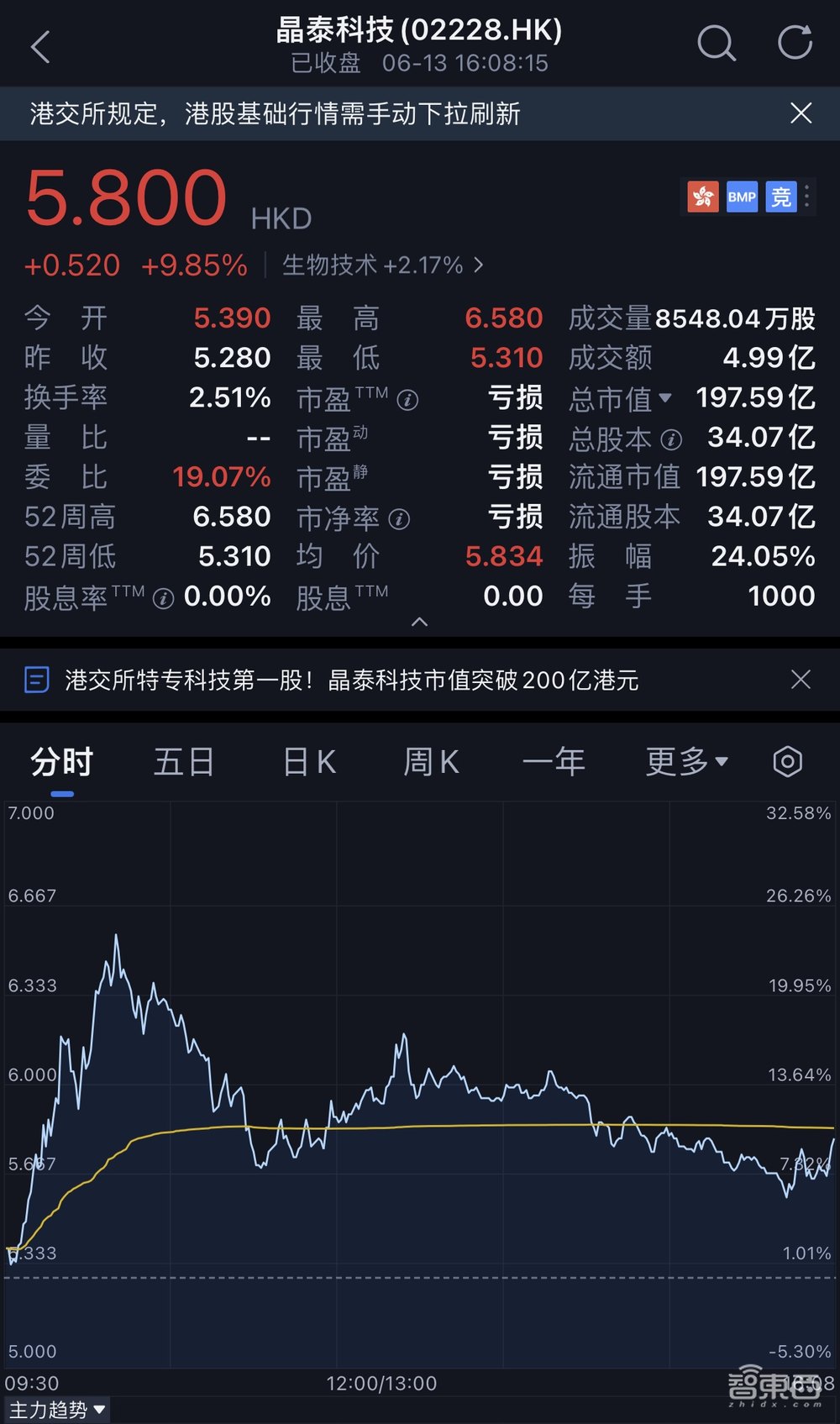The width and height of the screenshot is (840, 1424).
Task: Tap the info icon beside 市盈TTM
Action: pos(409,401)
